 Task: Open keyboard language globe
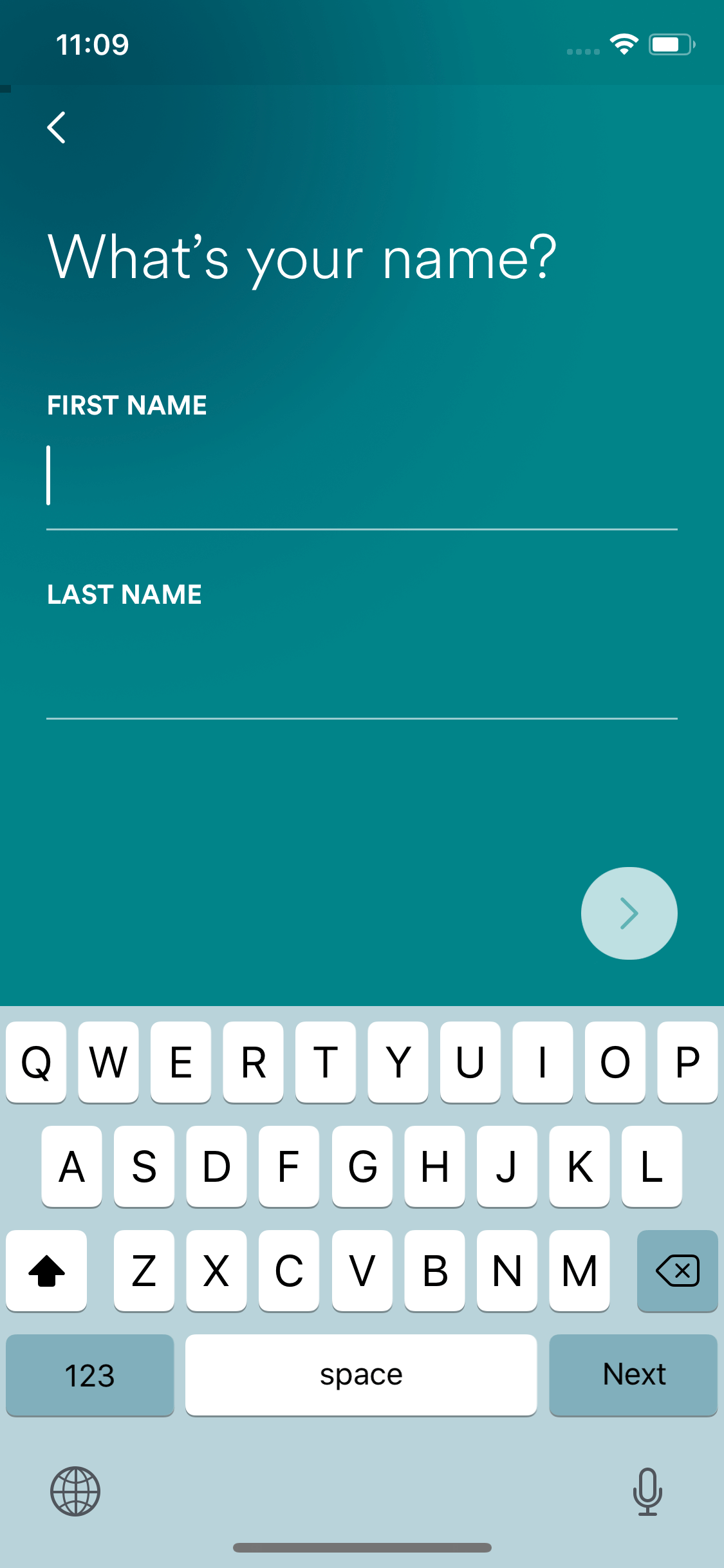(75, 1491)
